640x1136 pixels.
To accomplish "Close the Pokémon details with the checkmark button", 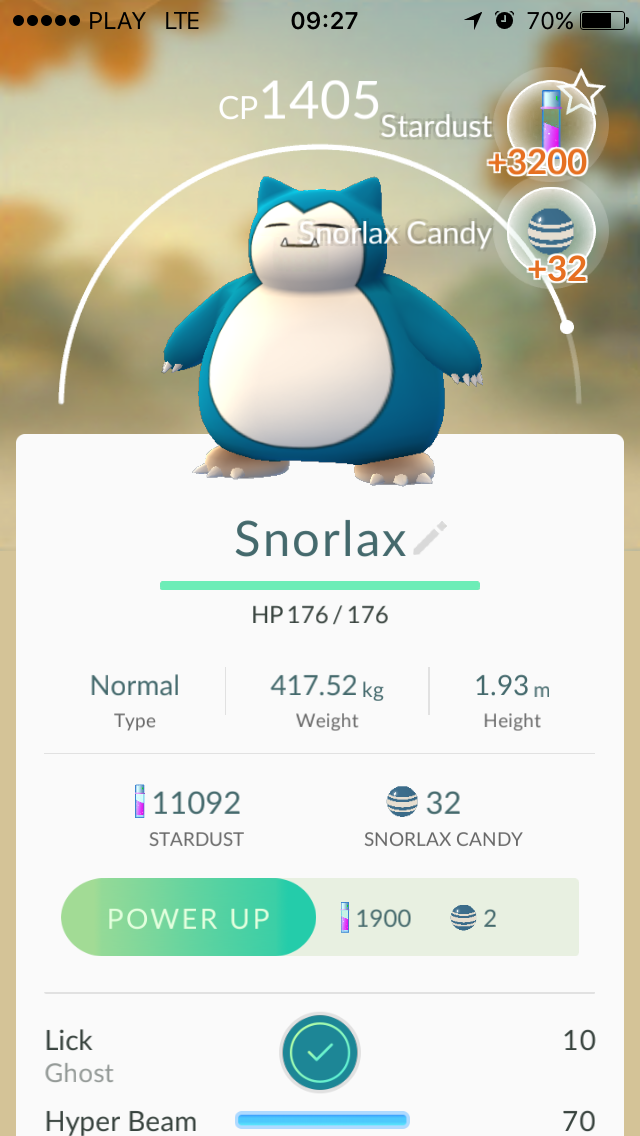I will (x=320, y=1052).
